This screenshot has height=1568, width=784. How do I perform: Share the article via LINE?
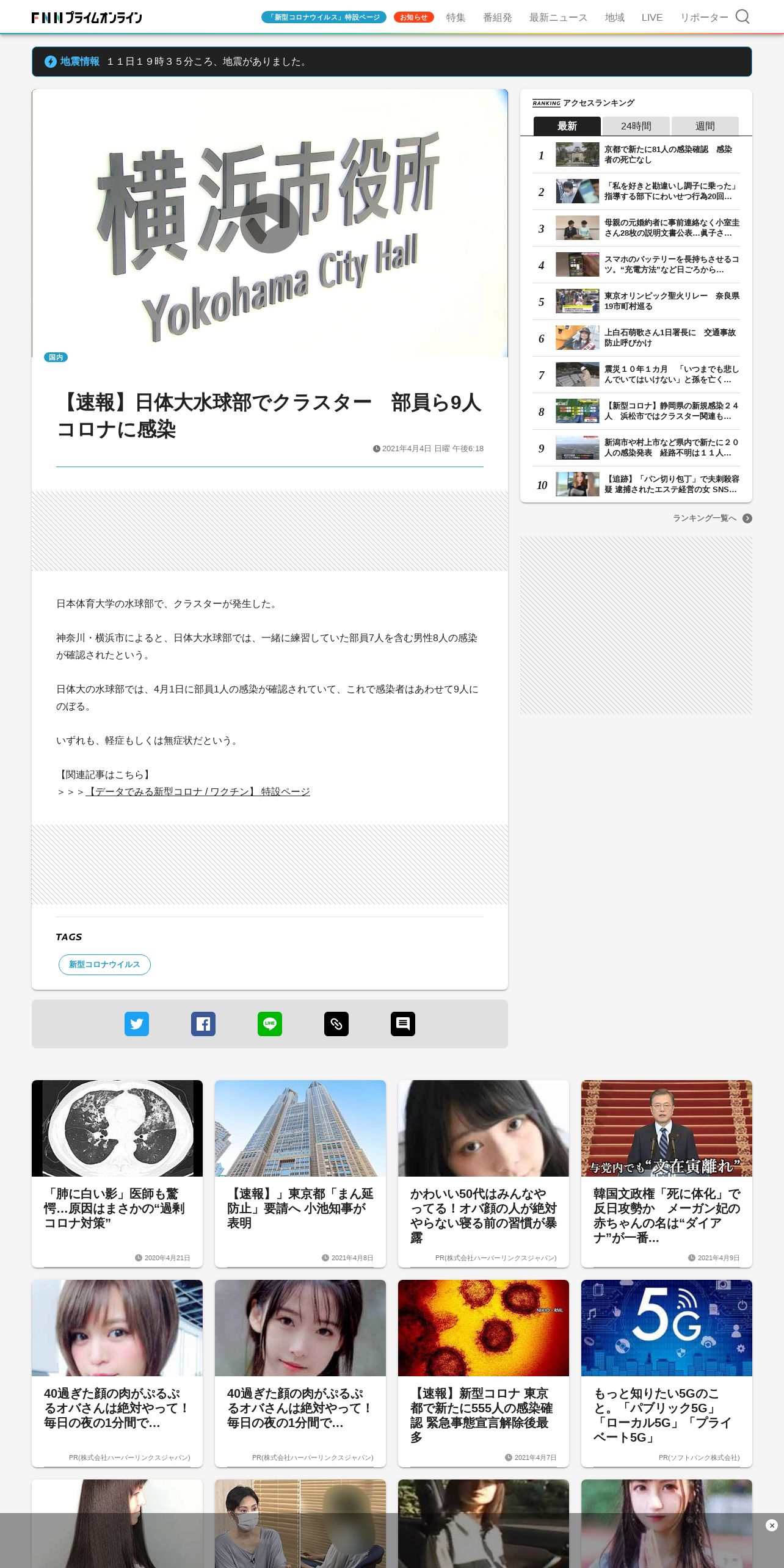[270, 1024]
